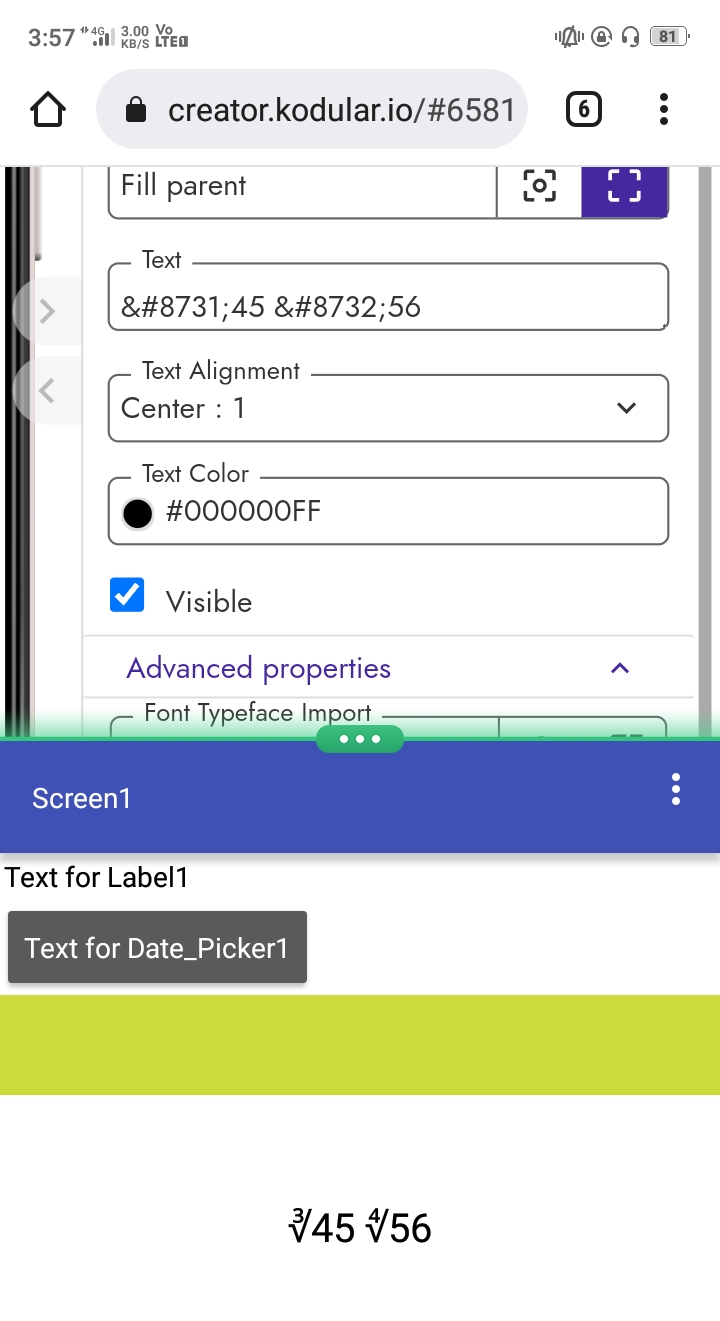
Task: Edit the Text property field
Action: [x=388, y=307]
